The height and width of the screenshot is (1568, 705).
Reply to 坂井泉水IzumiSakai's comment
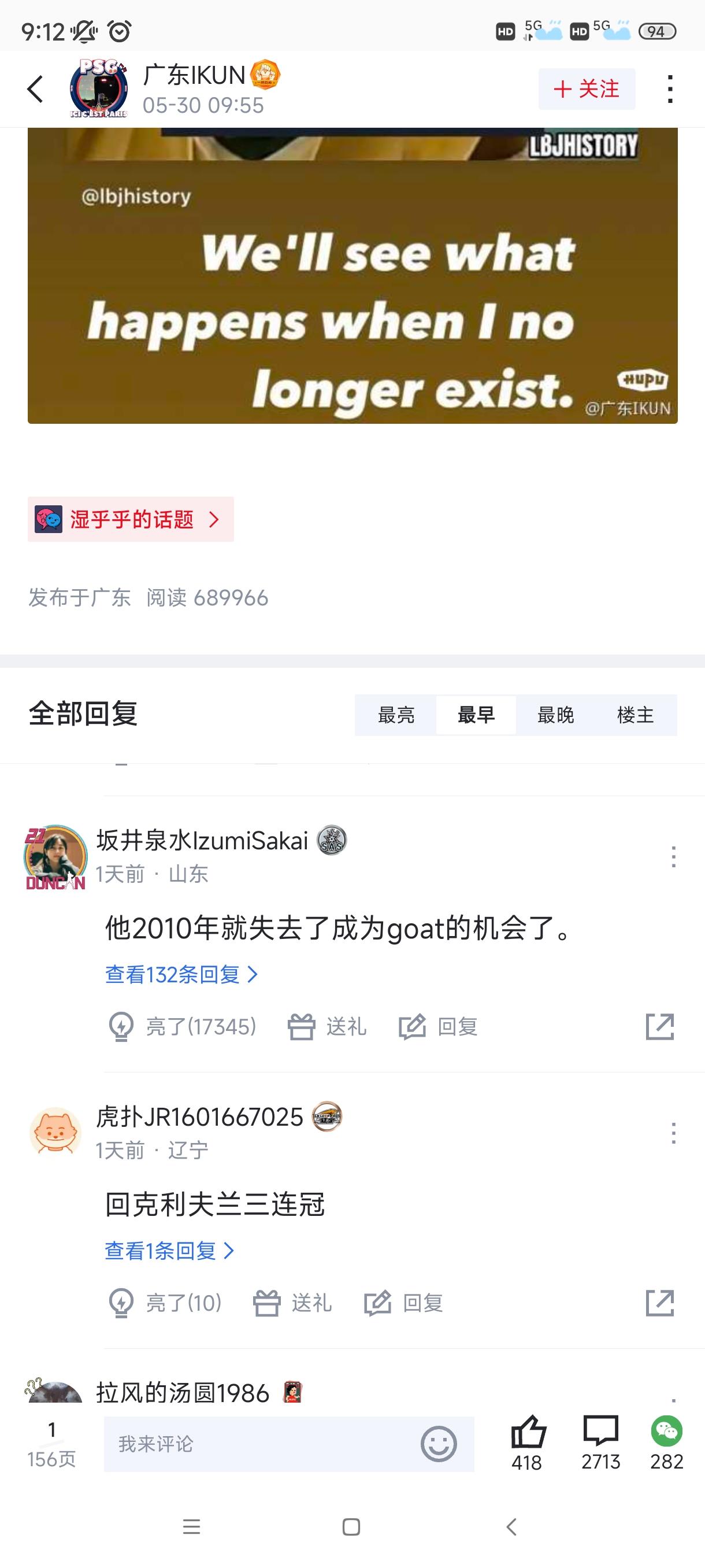click(x=439, y=1027)
